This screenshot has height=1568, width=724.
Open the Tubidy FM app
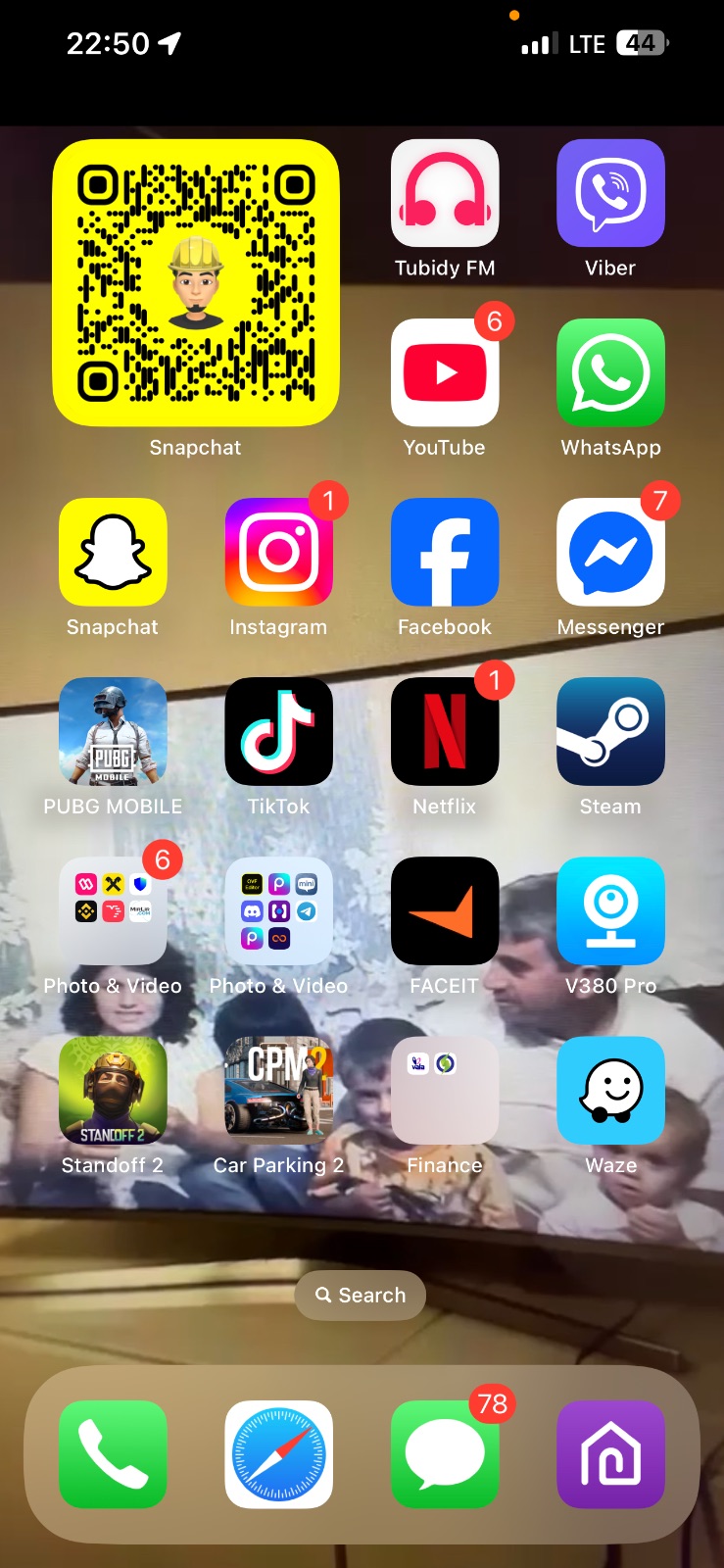click(x=445, y=193)
